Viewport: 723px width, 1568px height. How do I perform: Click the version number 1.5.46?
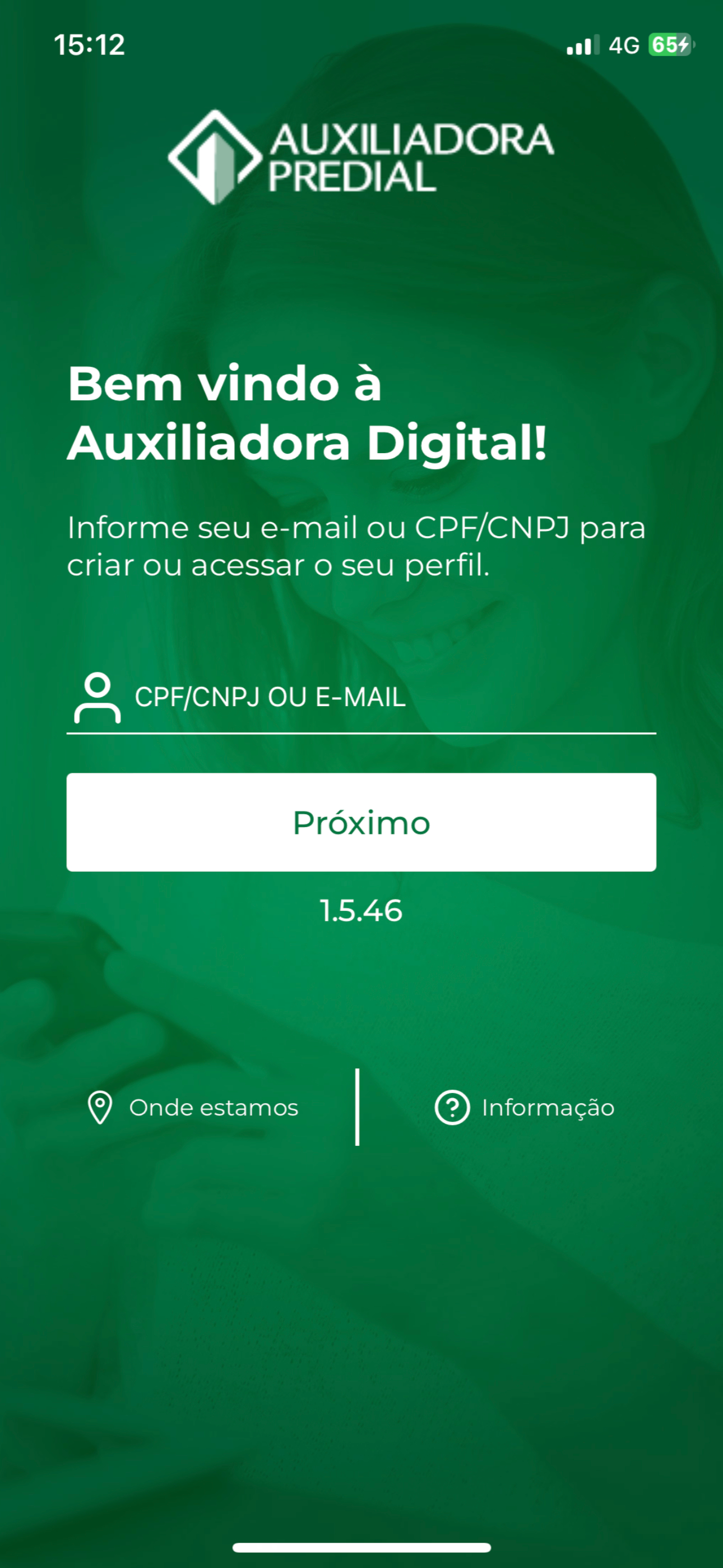coord(361,911)
